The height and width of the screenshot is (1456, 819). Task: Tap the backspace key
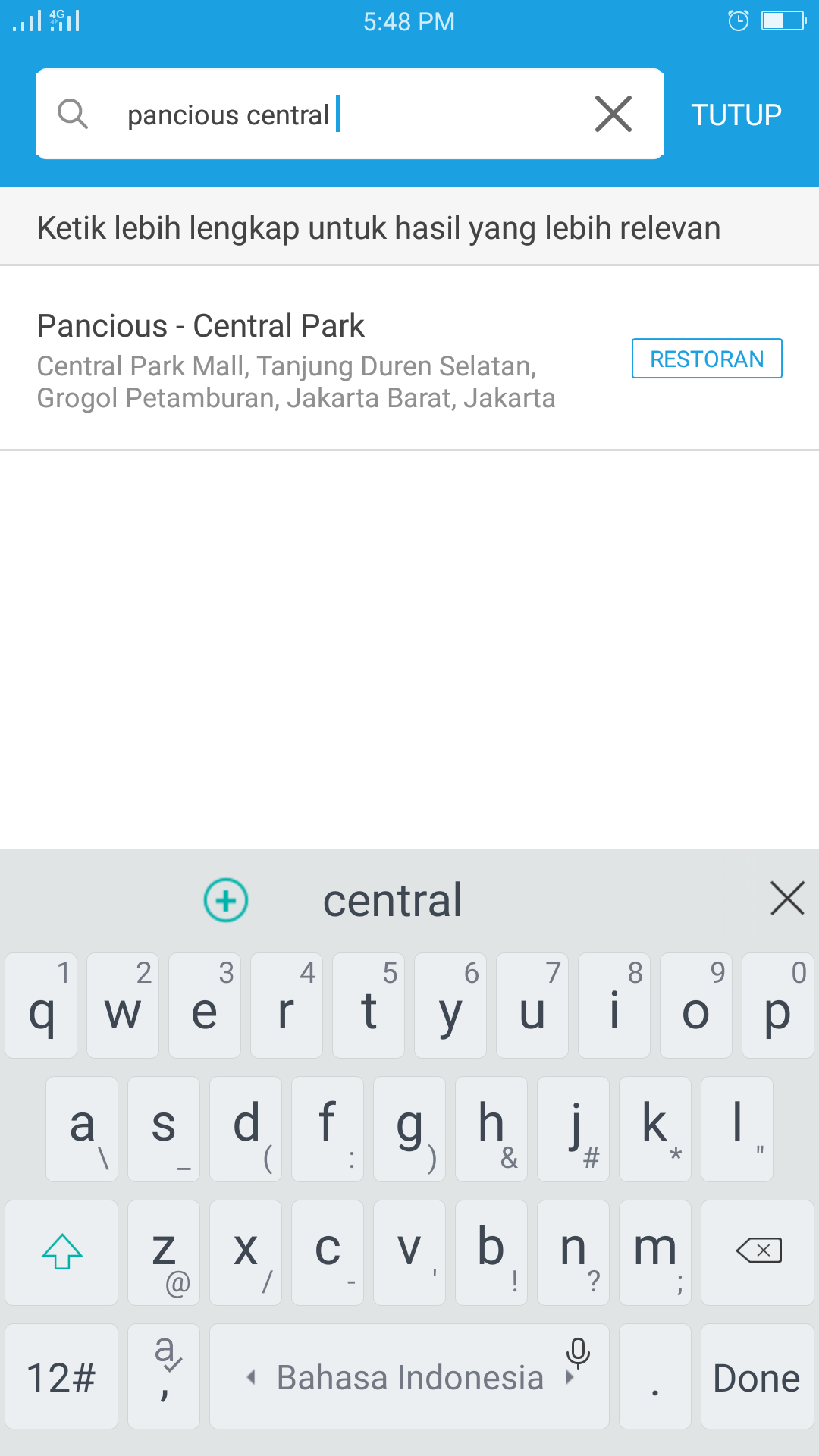[757, 1252]
